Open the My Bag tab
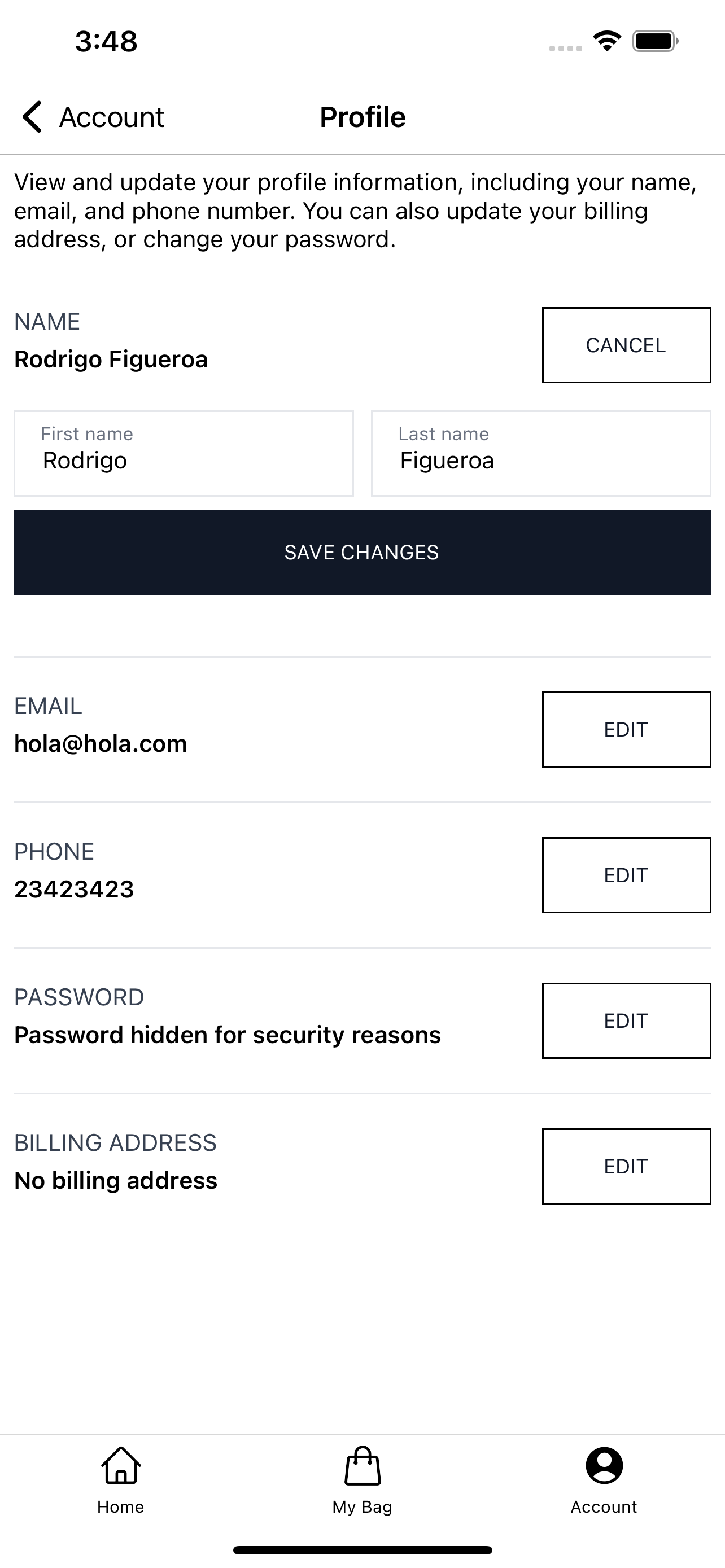The width and height of the screenshot is (725, 1568). tap(362, 1479)
